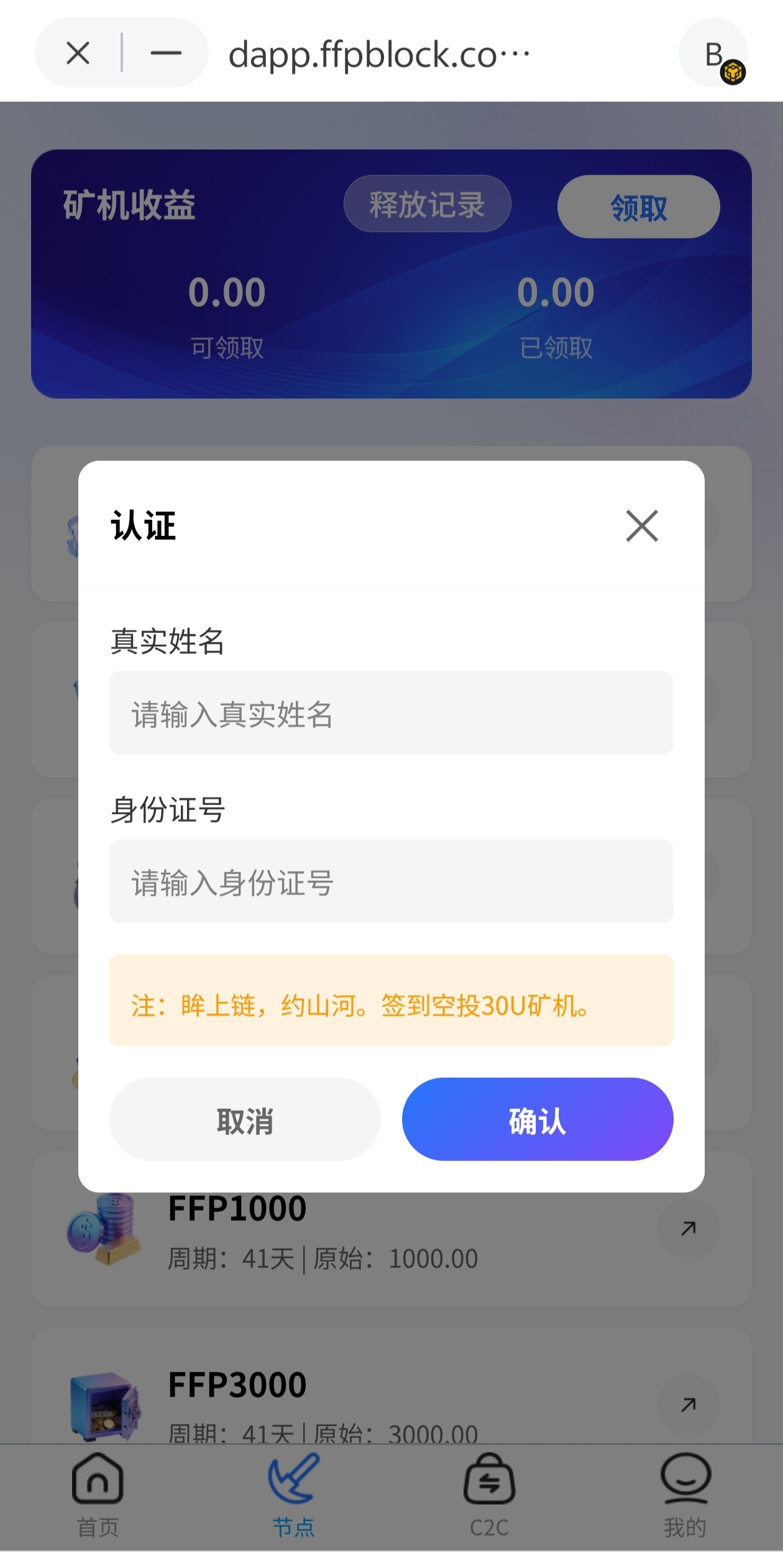Open 释放记录 release records
783x1568 pixels.
[x=427, y=204]
